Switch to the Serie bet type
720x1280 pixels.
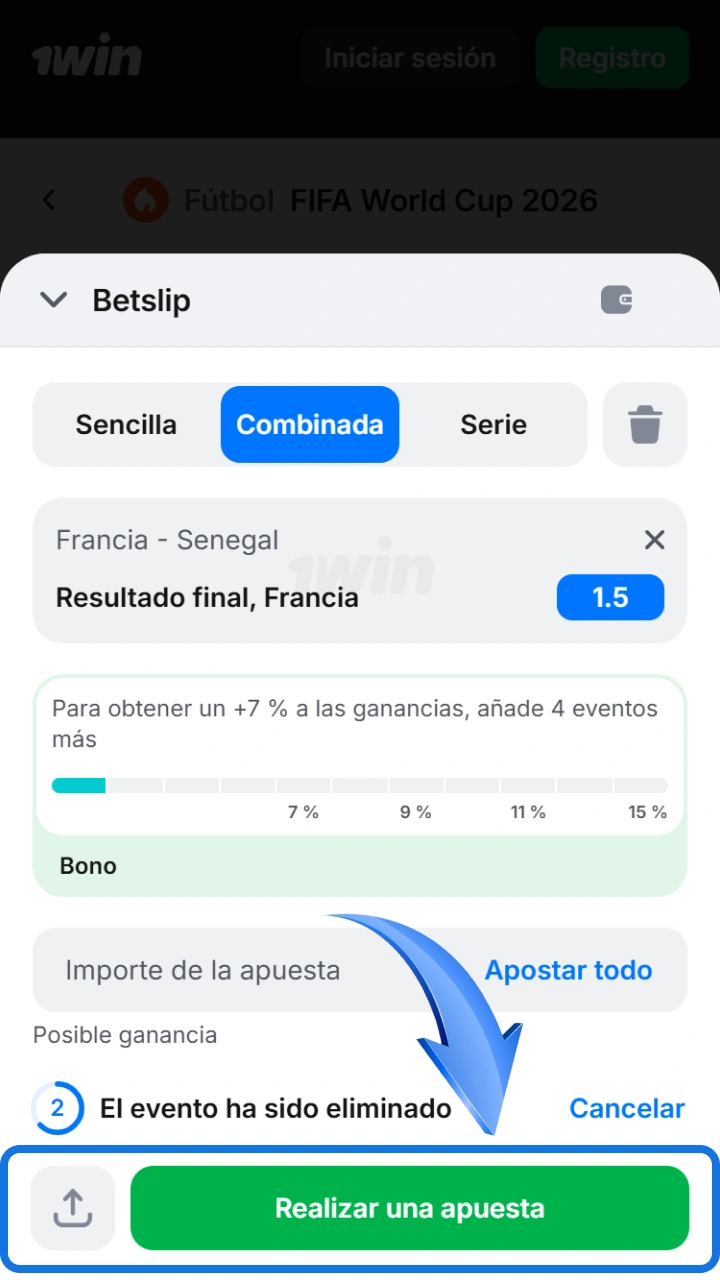[x=494, y=424]
